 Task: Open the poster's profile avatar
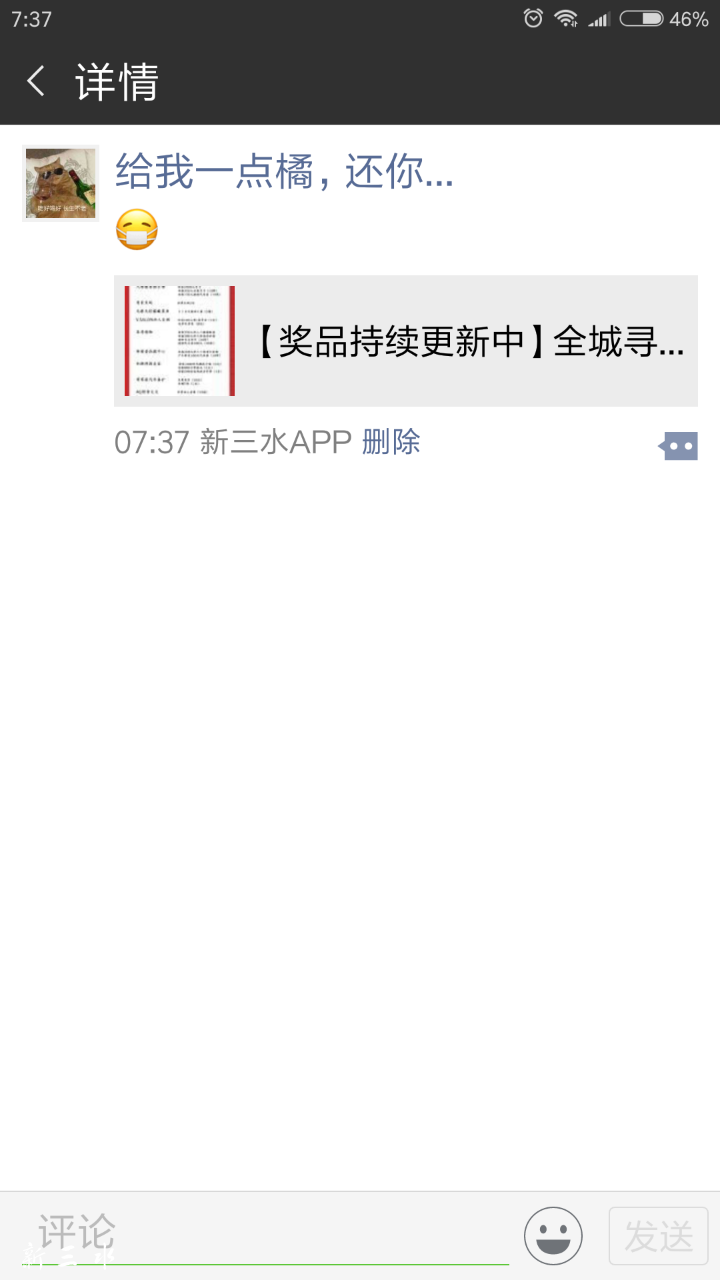coord(61,183)
